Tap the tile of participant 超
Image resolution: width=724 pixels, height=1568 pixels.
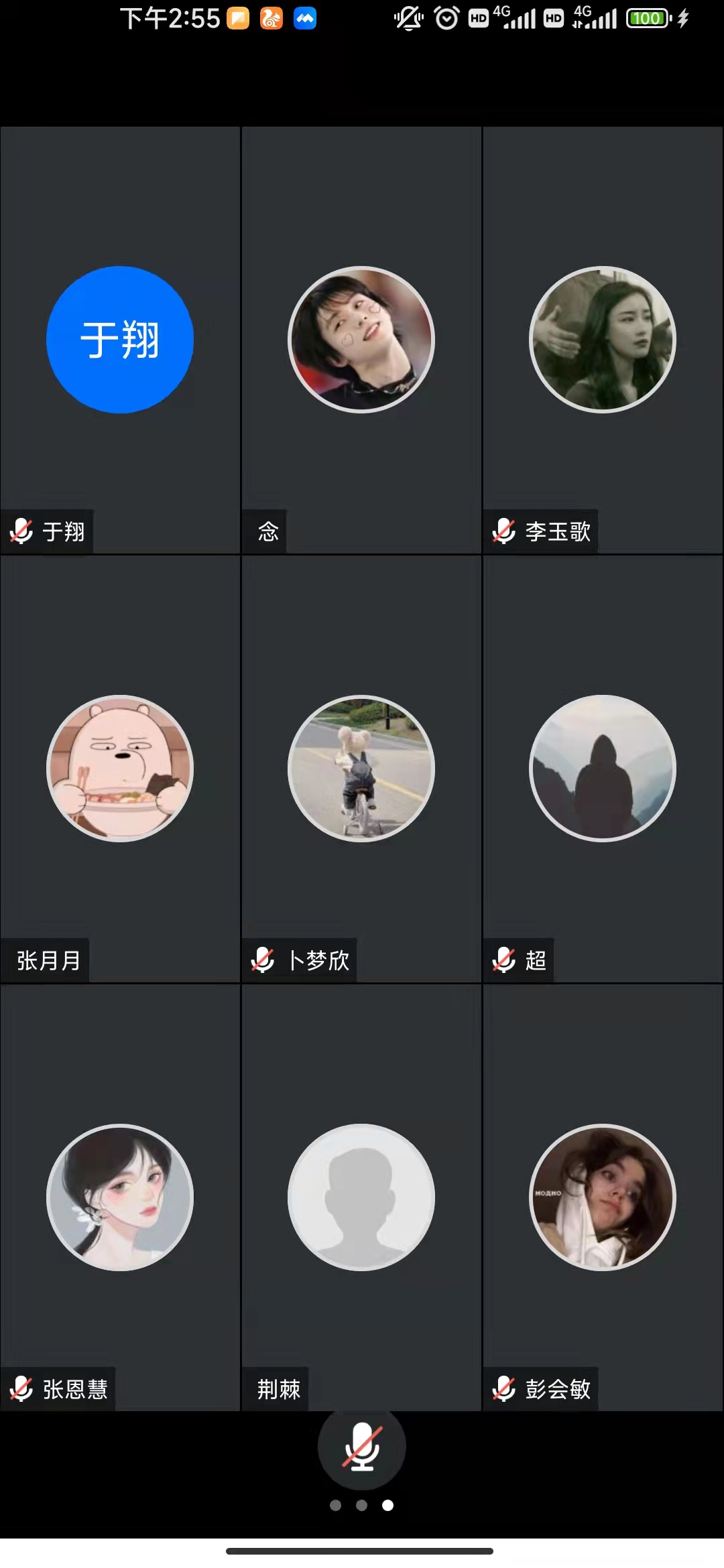pos(603,769)
